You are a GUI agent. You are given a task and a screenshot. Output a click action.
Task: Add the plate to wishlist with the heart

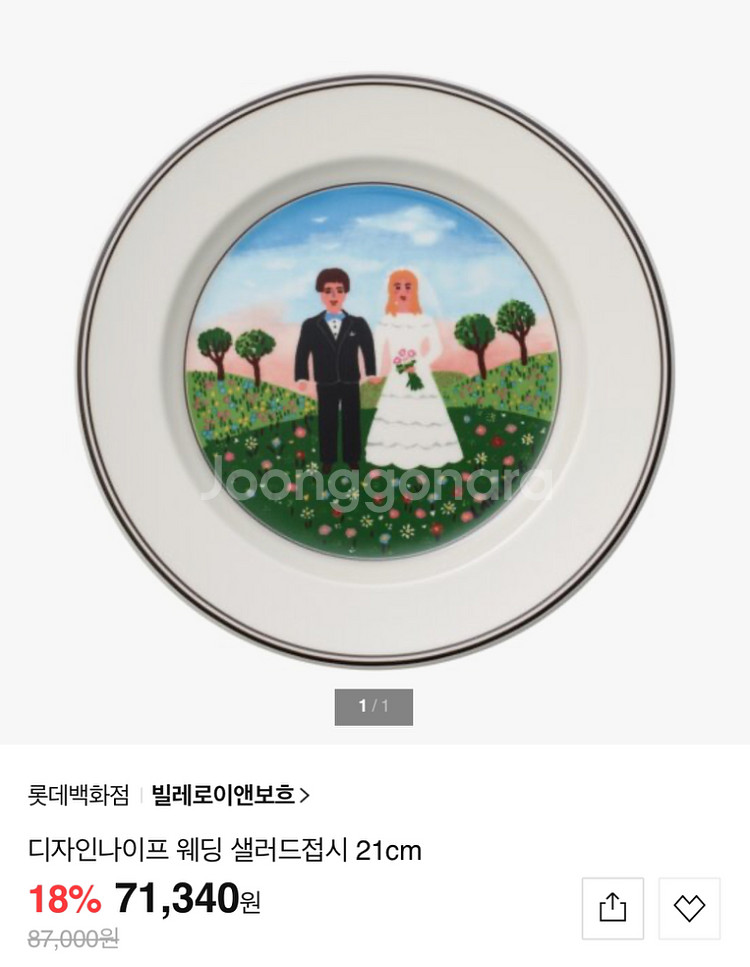(689, 908)
